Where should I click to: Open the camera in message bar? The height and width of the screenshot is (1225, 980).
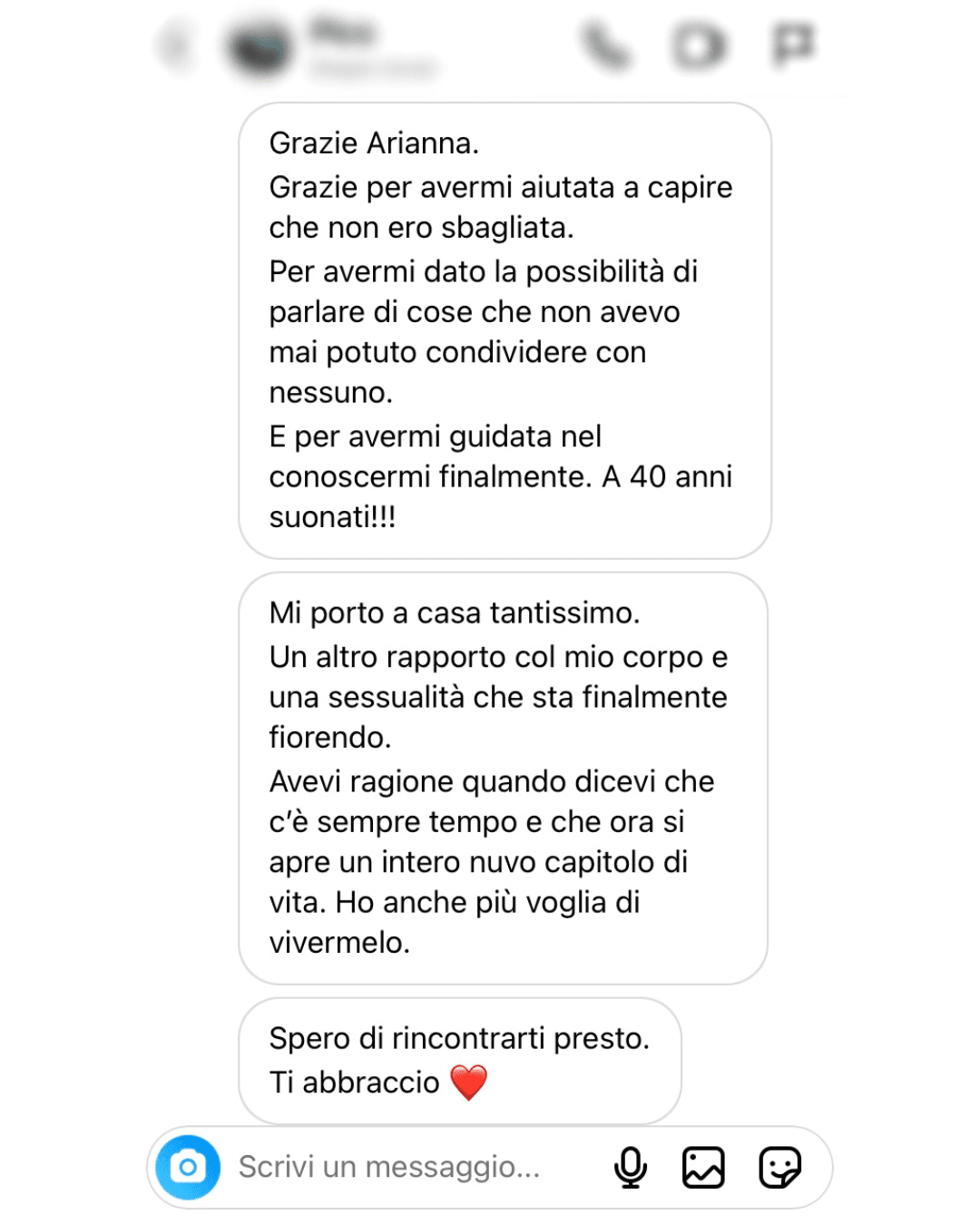tap(188, 1167)
